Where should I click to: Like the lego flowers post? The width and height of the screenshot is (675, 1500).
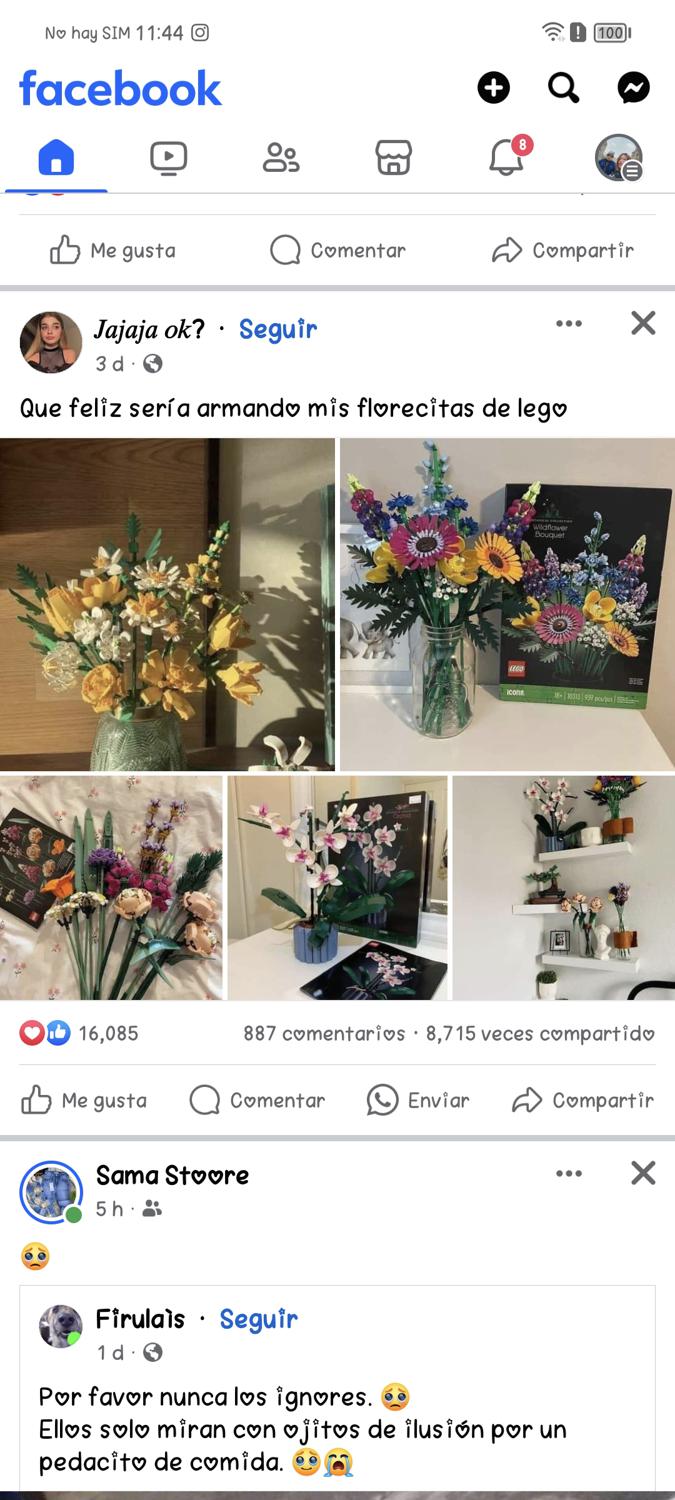coord(84,1101)
